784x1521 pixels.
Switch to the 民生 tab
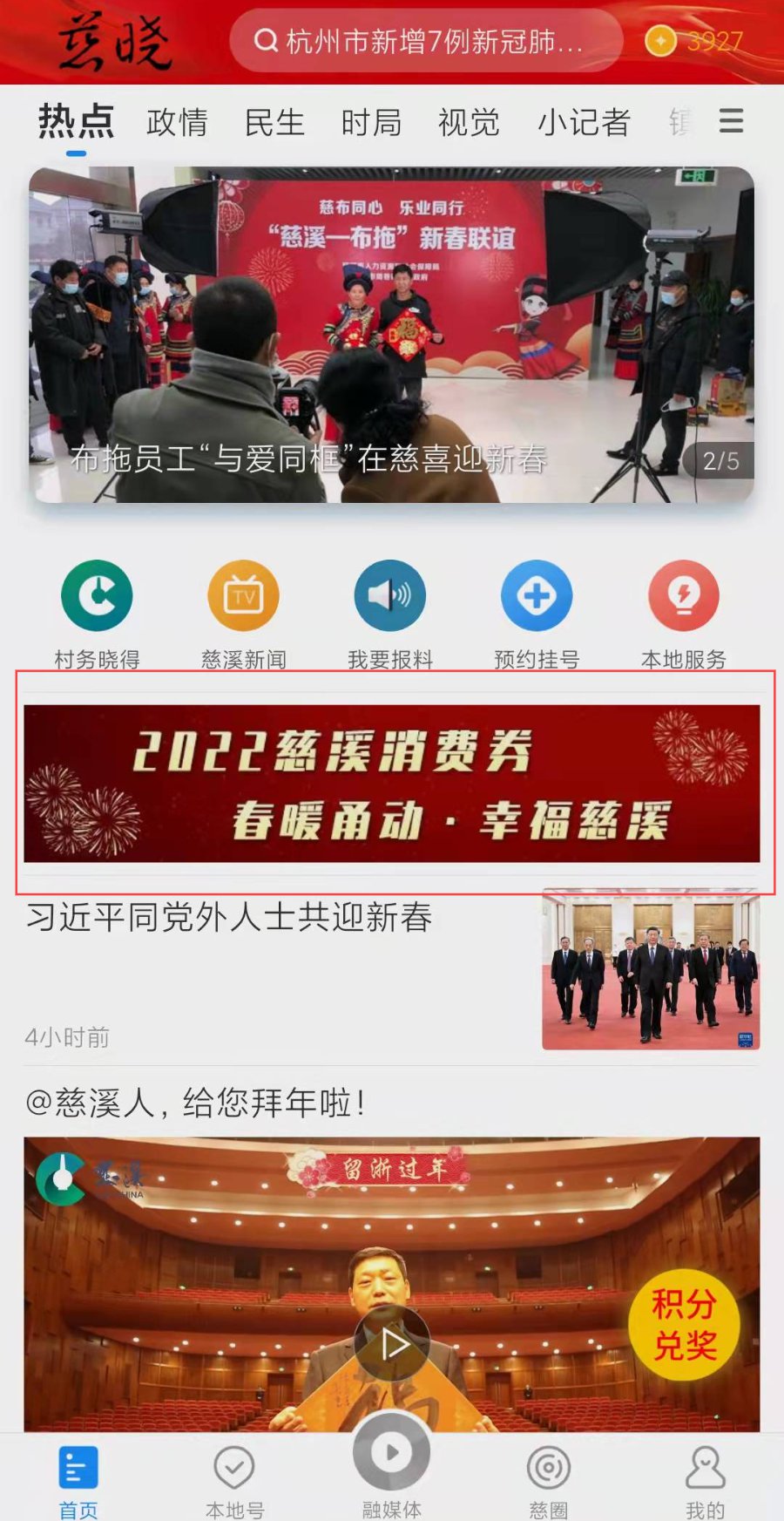(x=274, y=123)
